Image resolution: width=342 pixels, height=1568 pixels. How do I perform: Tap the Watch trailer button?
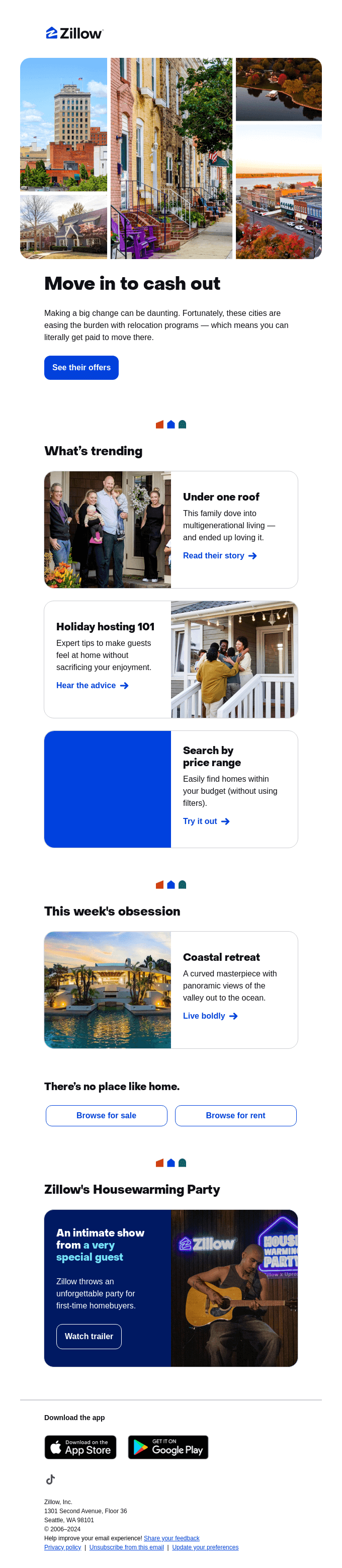89,1336
